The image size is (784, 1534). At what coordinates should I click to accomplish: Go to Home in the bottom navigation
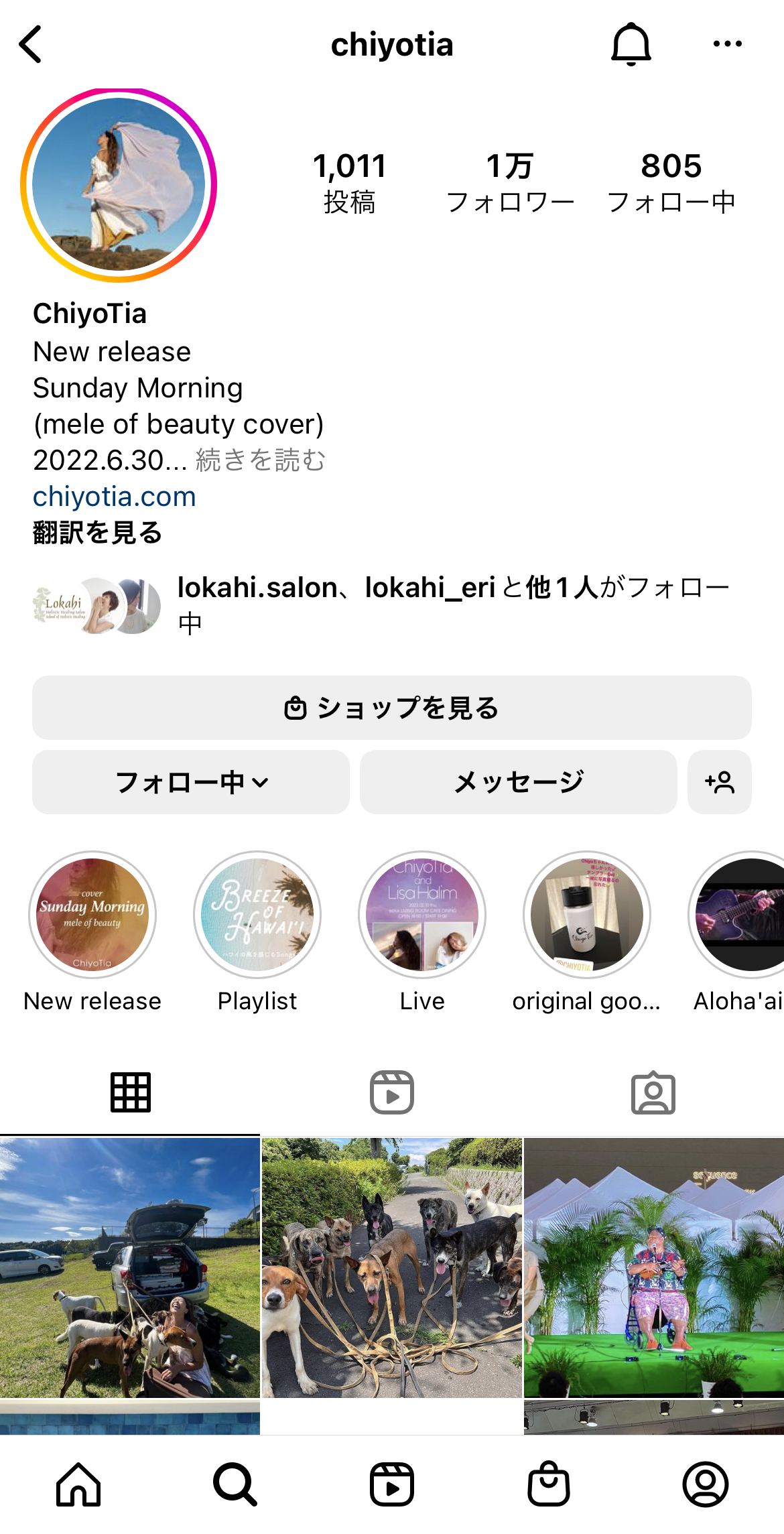point(78,1484)
